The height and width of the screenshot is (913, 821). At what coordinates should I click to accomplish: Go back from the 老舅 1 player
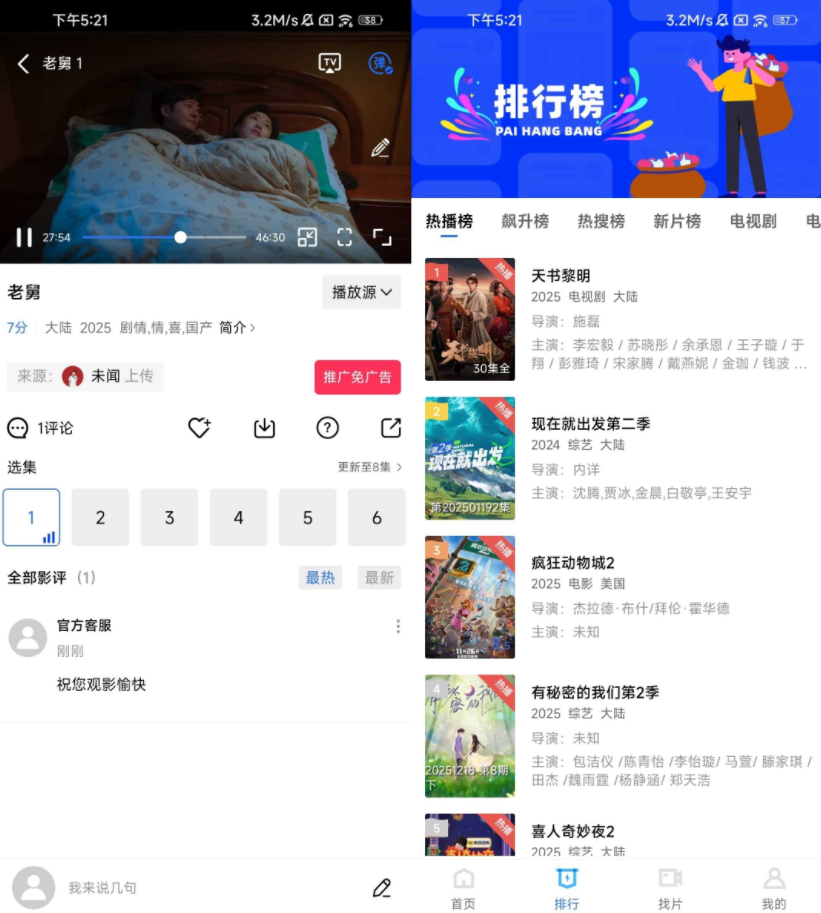coord(23,63)
